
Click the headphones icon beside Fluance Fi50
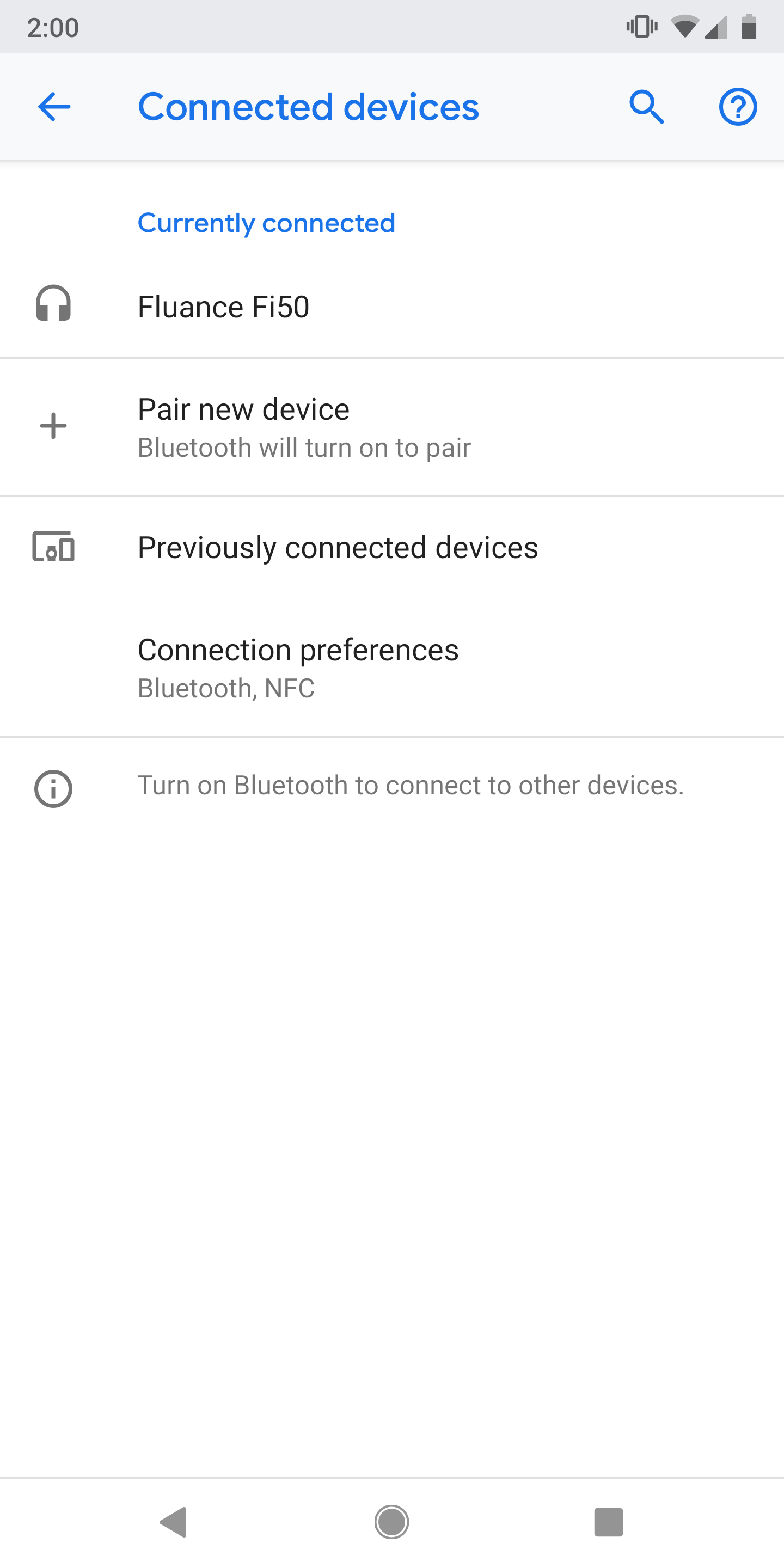click(53, 305)
